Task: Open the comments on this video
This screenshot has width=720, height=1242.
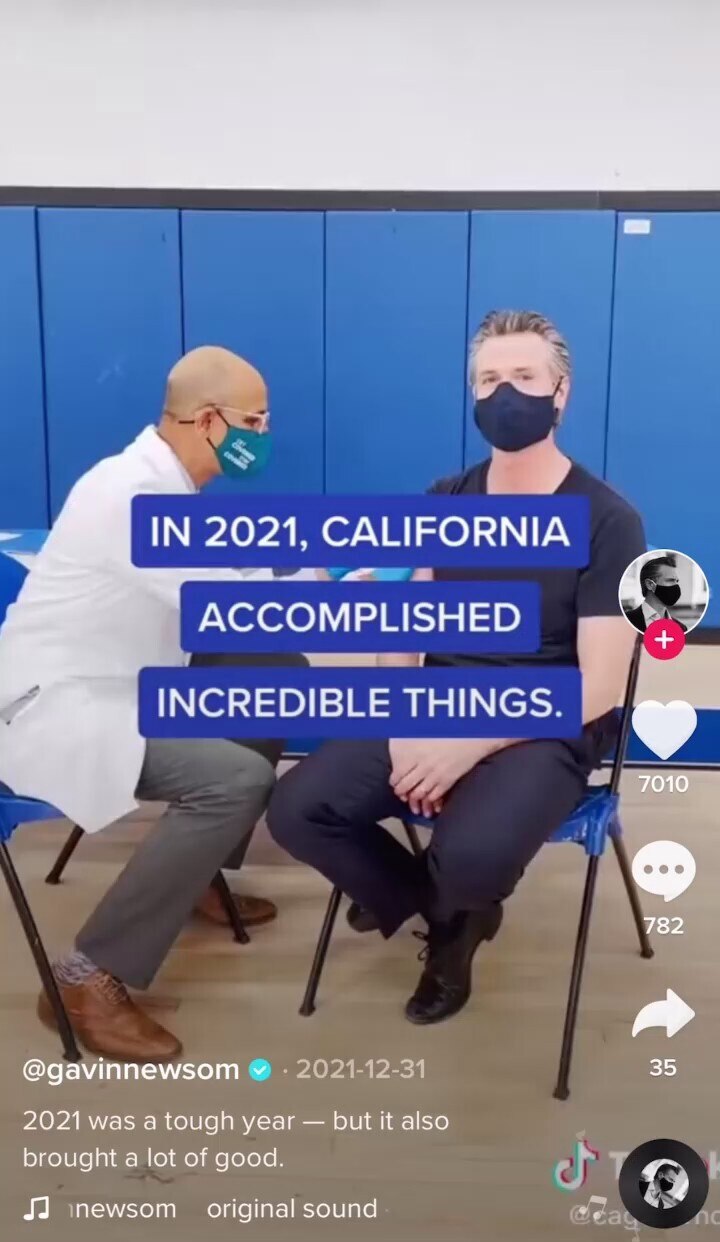Action: [663, 870]
